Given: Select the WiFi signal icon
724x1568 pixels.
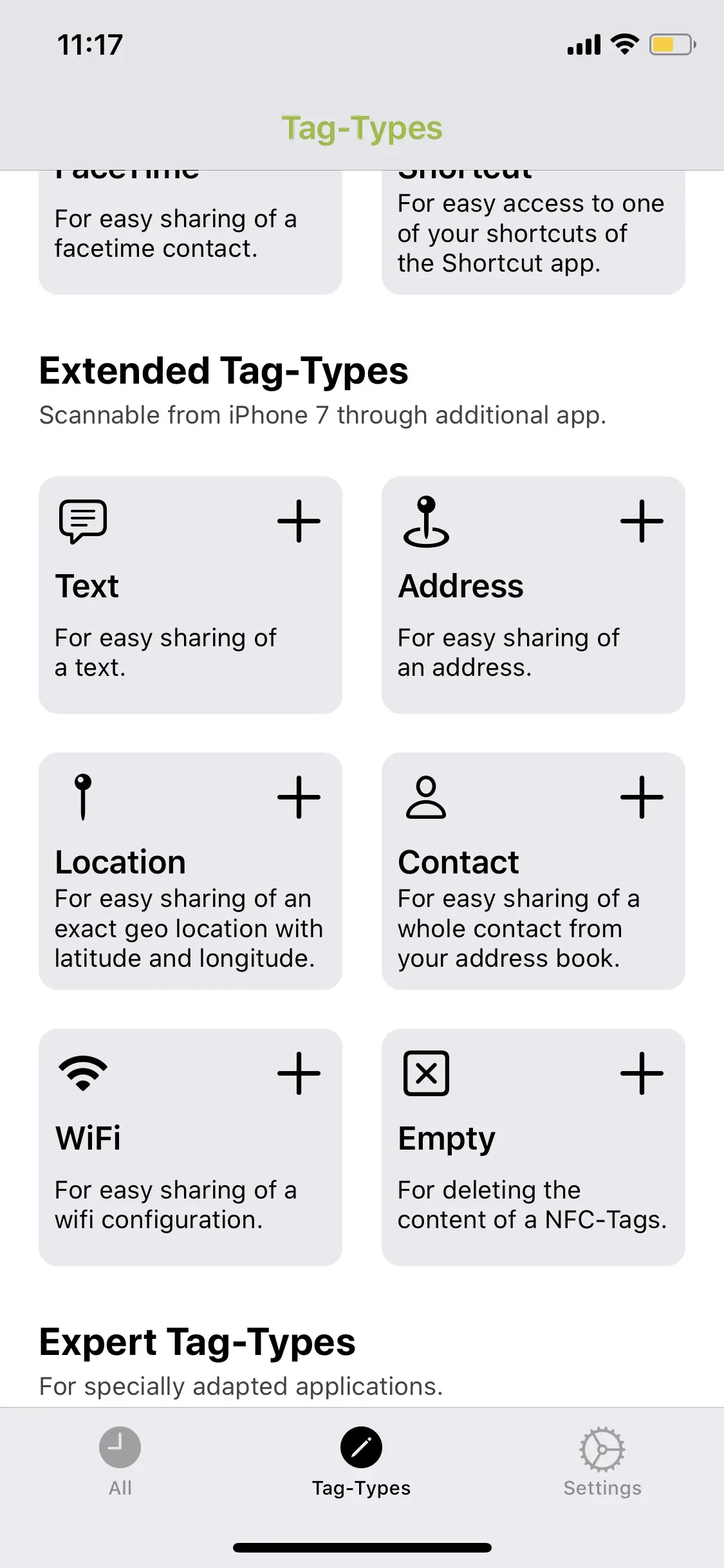Looking at the screenshot, I should click(83, 1072).
